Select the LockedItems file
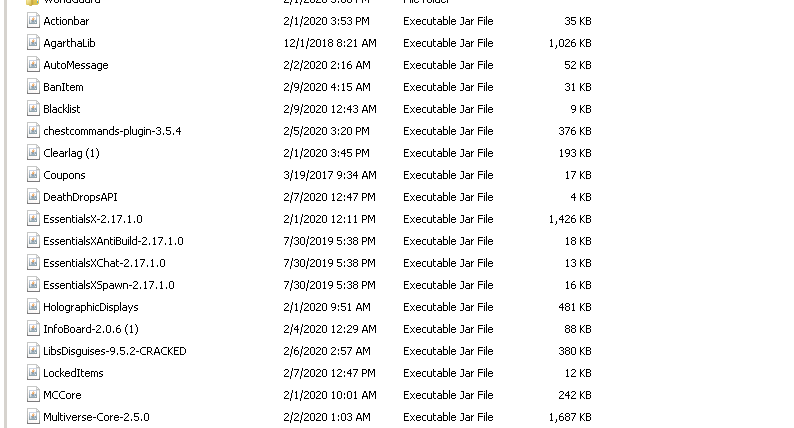The width and height of the screenshot is (794, 428). (x=73, y=373)
